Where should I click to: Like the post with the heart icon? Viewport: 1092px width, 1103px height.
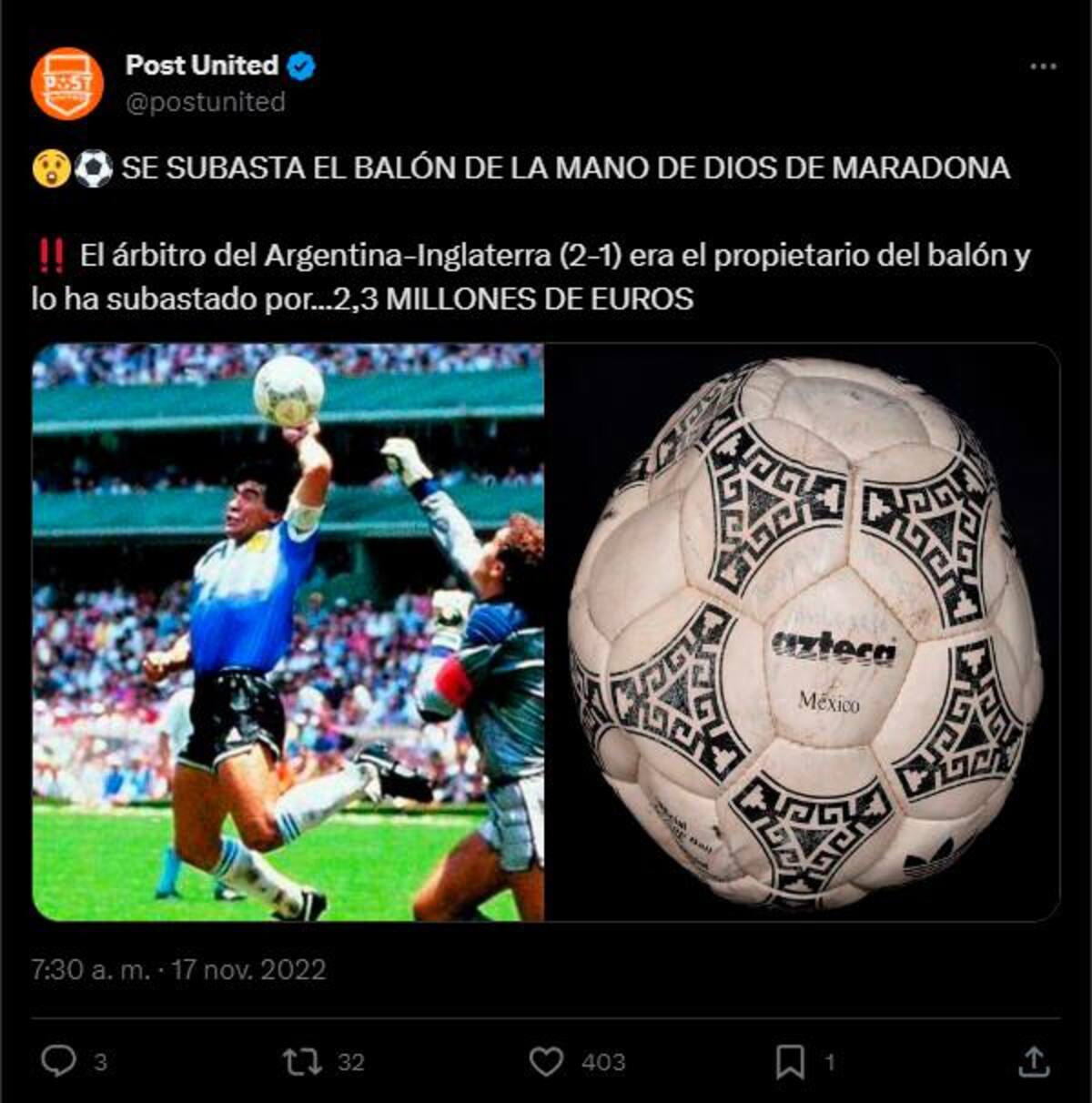click(x=546, y=1061)
